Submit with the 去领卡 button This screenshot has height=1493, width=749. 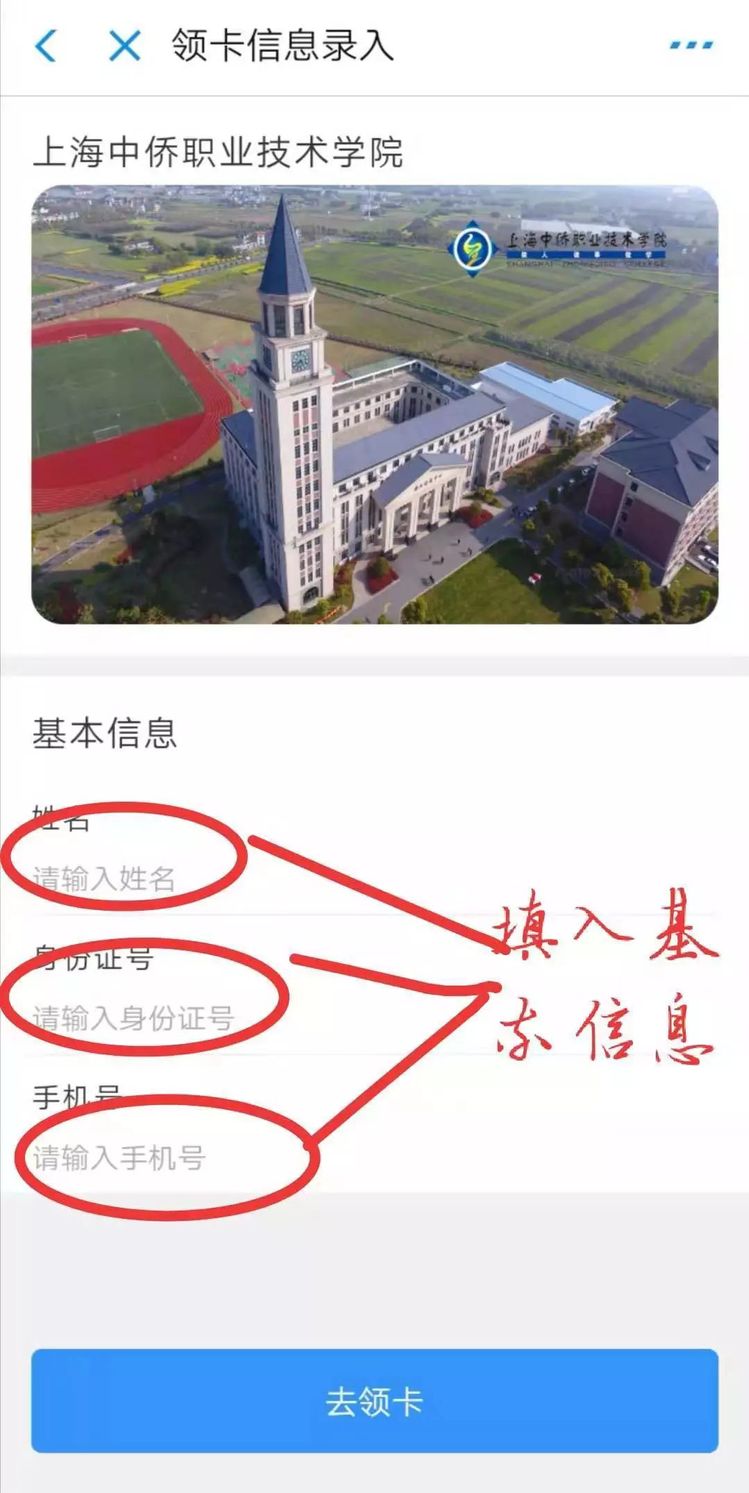coord(374,1401)
